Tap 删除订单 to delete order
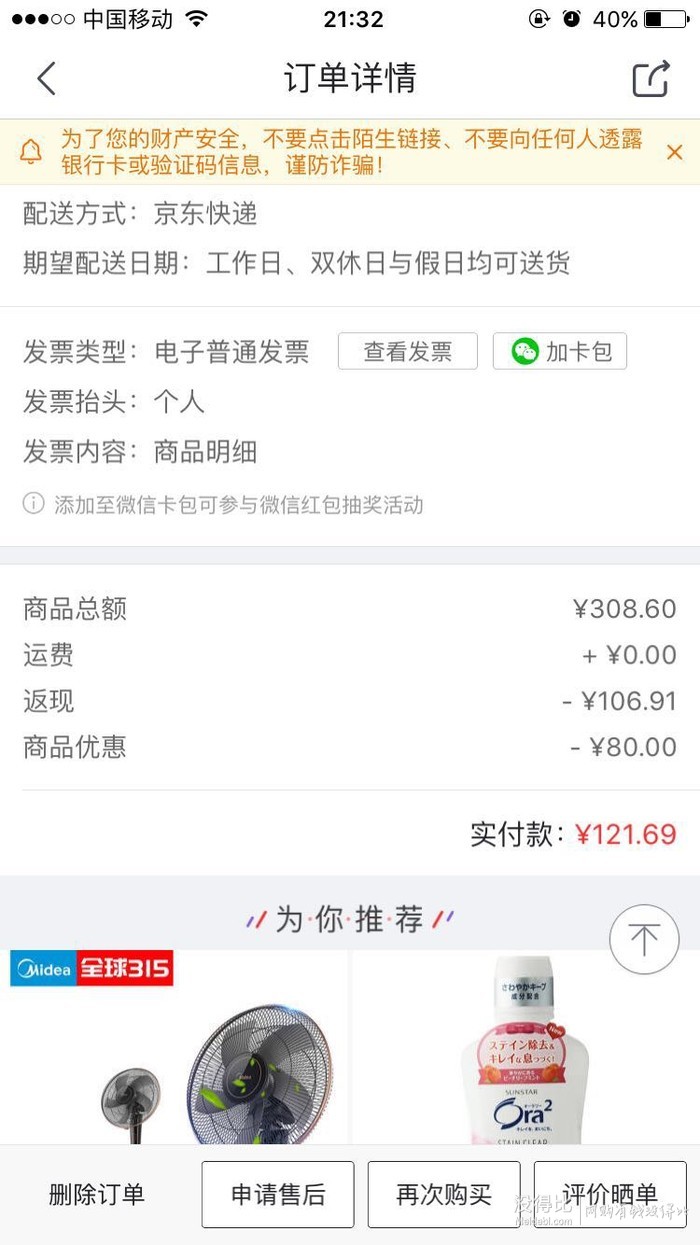Viewport: 700px width, 1245px height. coord(97,1194)
